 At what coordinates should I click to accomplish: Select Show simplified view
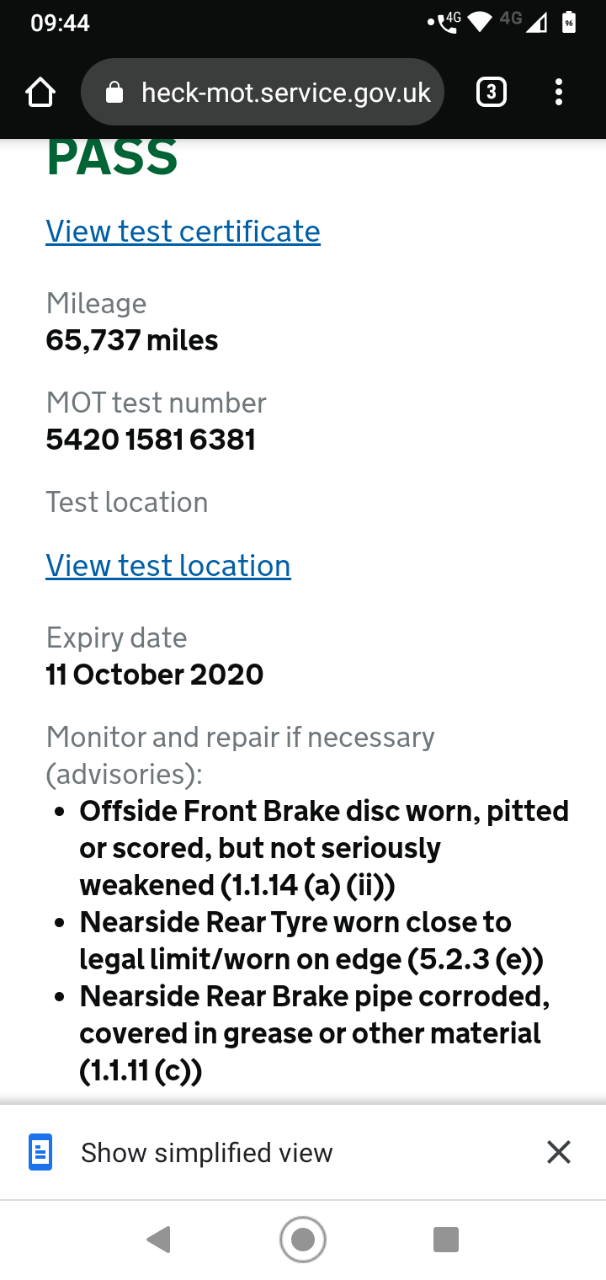206,1152
